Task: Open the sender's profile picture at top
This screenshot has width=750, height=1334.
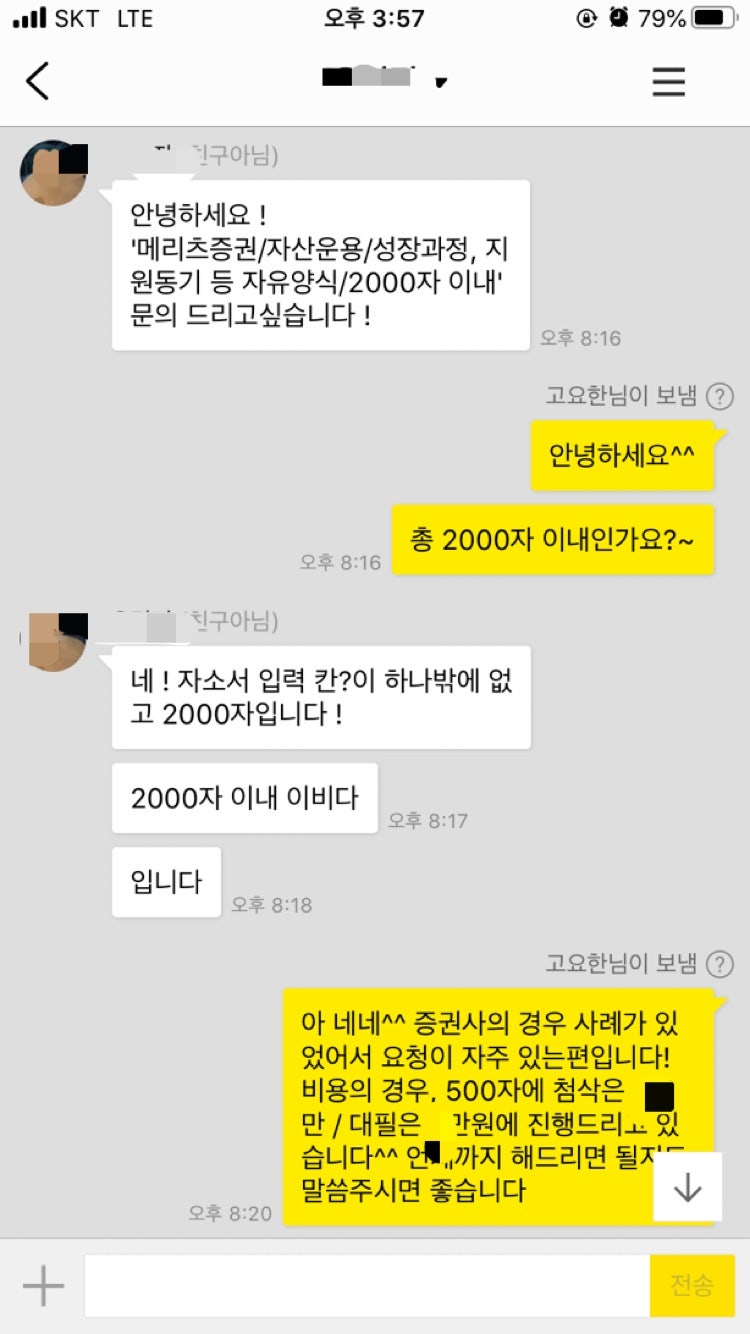Action: coord(53,173)
